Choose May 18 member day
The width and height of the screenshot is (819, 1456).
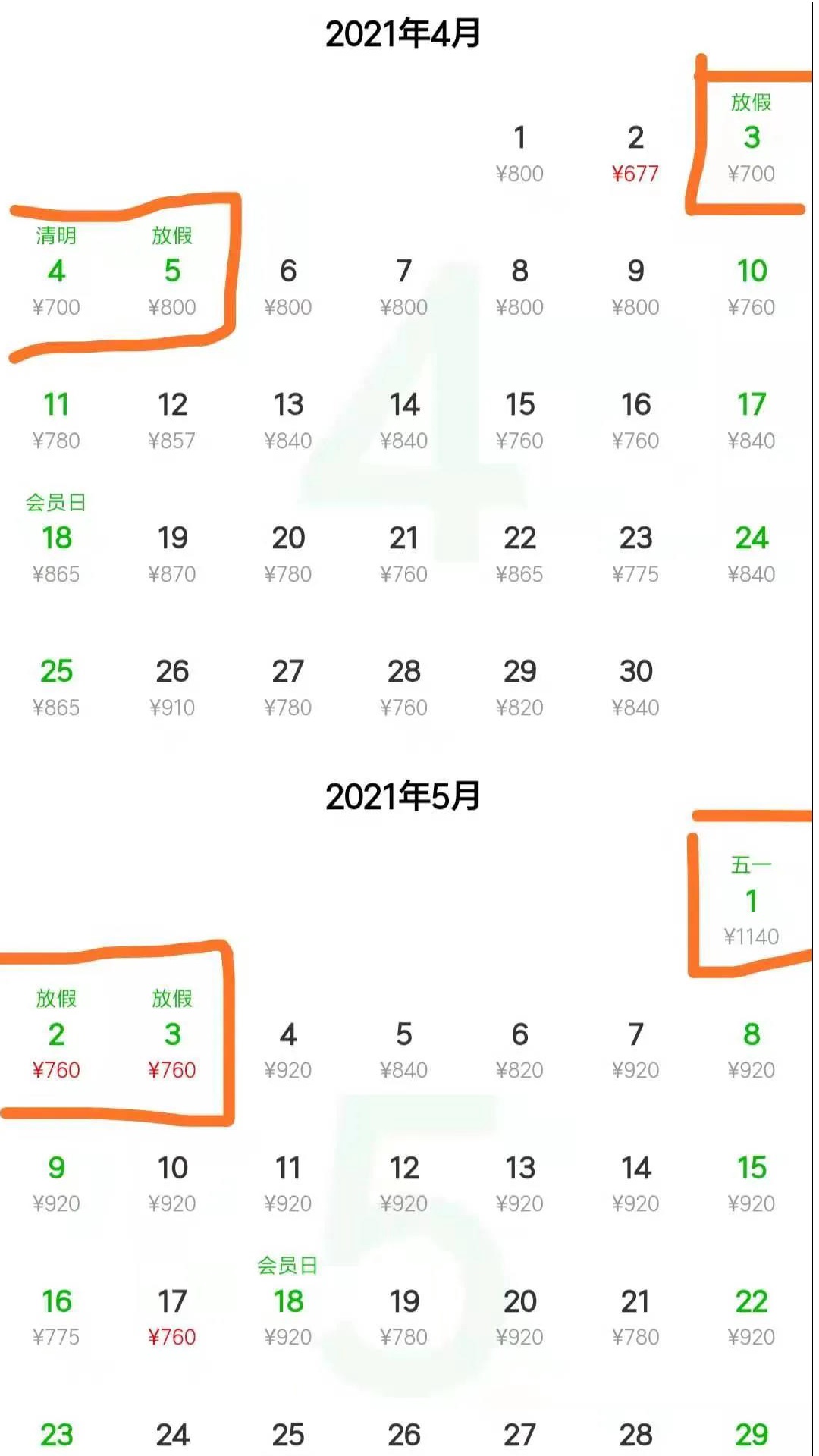pos(287,1302)
